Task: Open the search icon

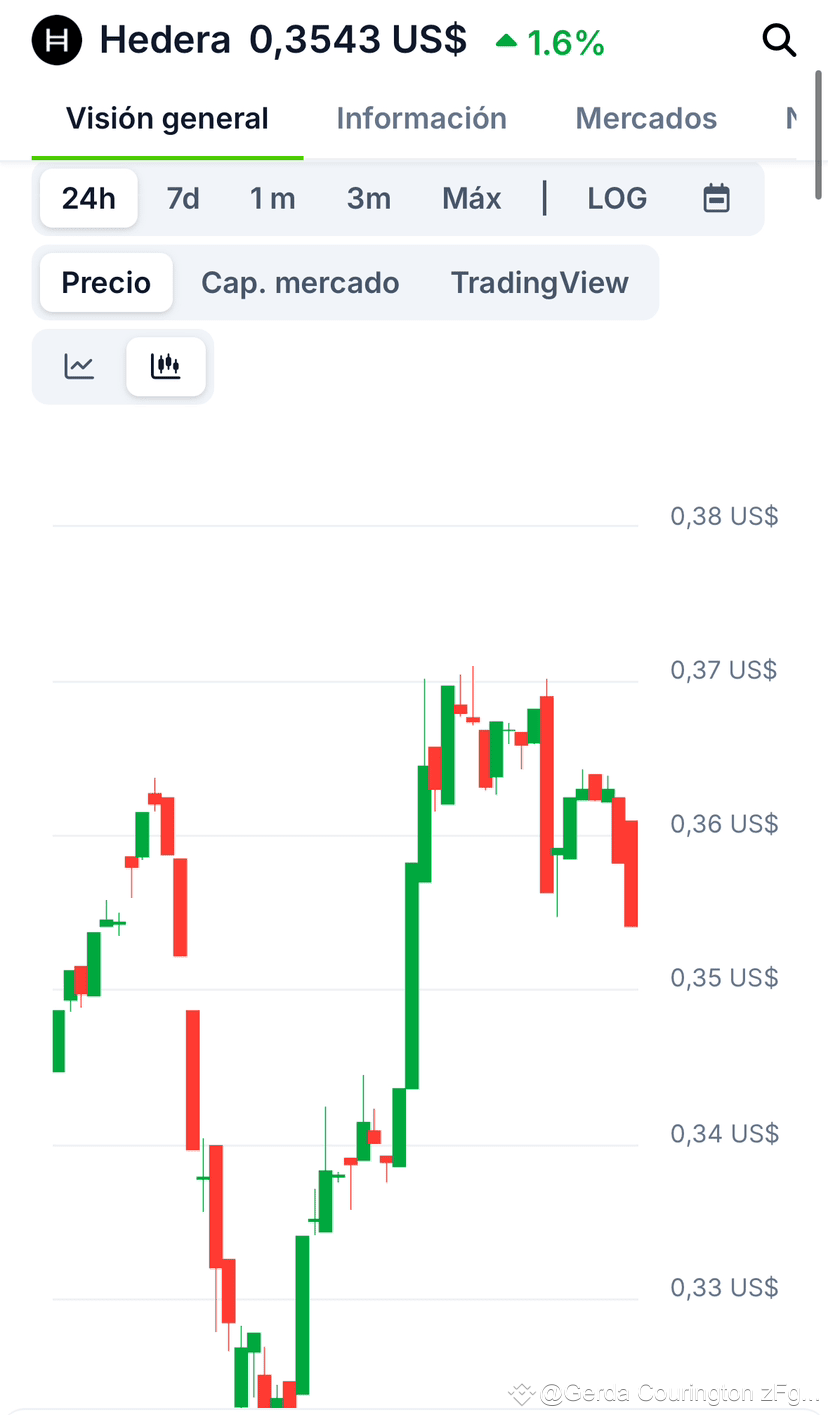Action: [779, 41]
